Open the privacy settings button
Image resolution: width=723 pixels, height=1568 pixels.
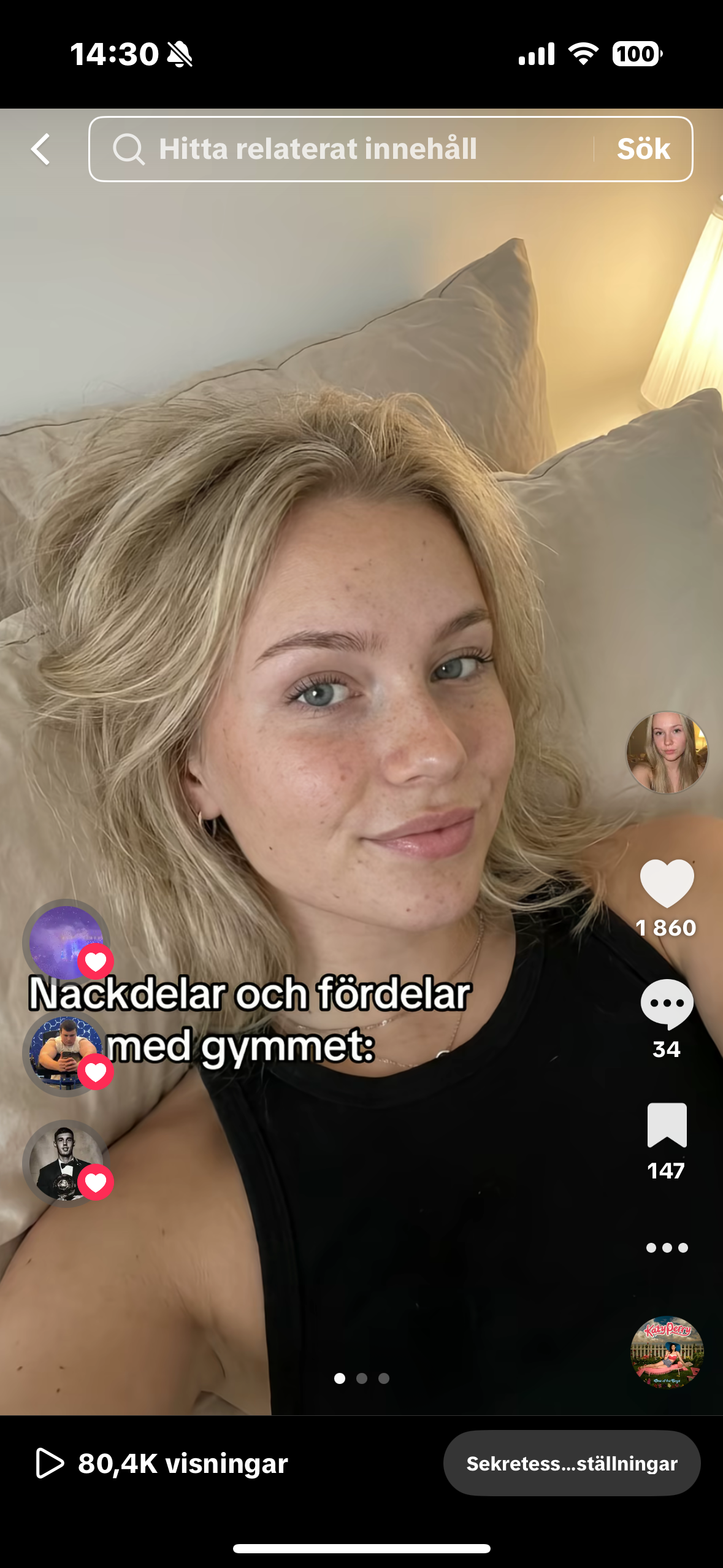tap(572, 1463)
